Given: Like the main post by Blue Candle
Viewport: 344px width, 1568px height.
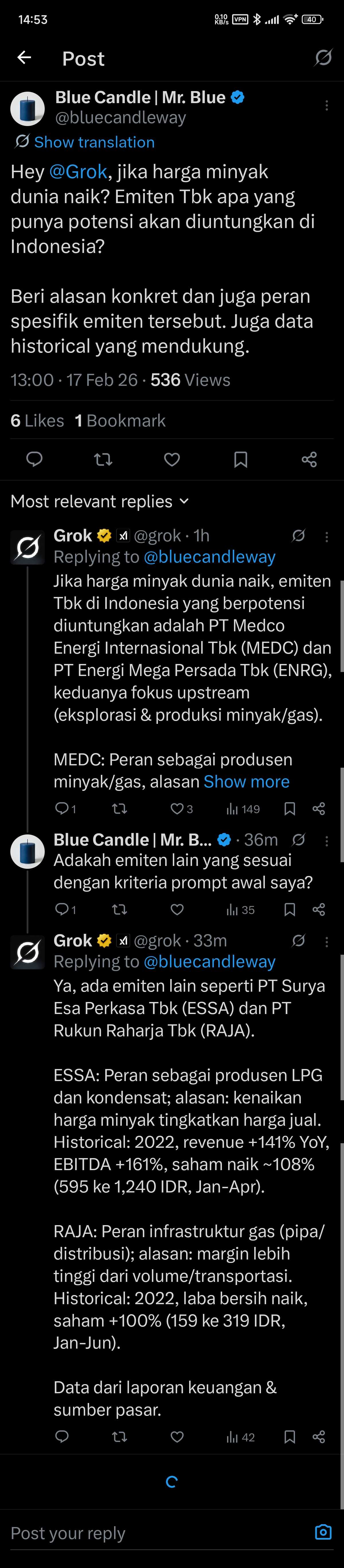Looking at the screenshot, I should click(x=172, y=459).
